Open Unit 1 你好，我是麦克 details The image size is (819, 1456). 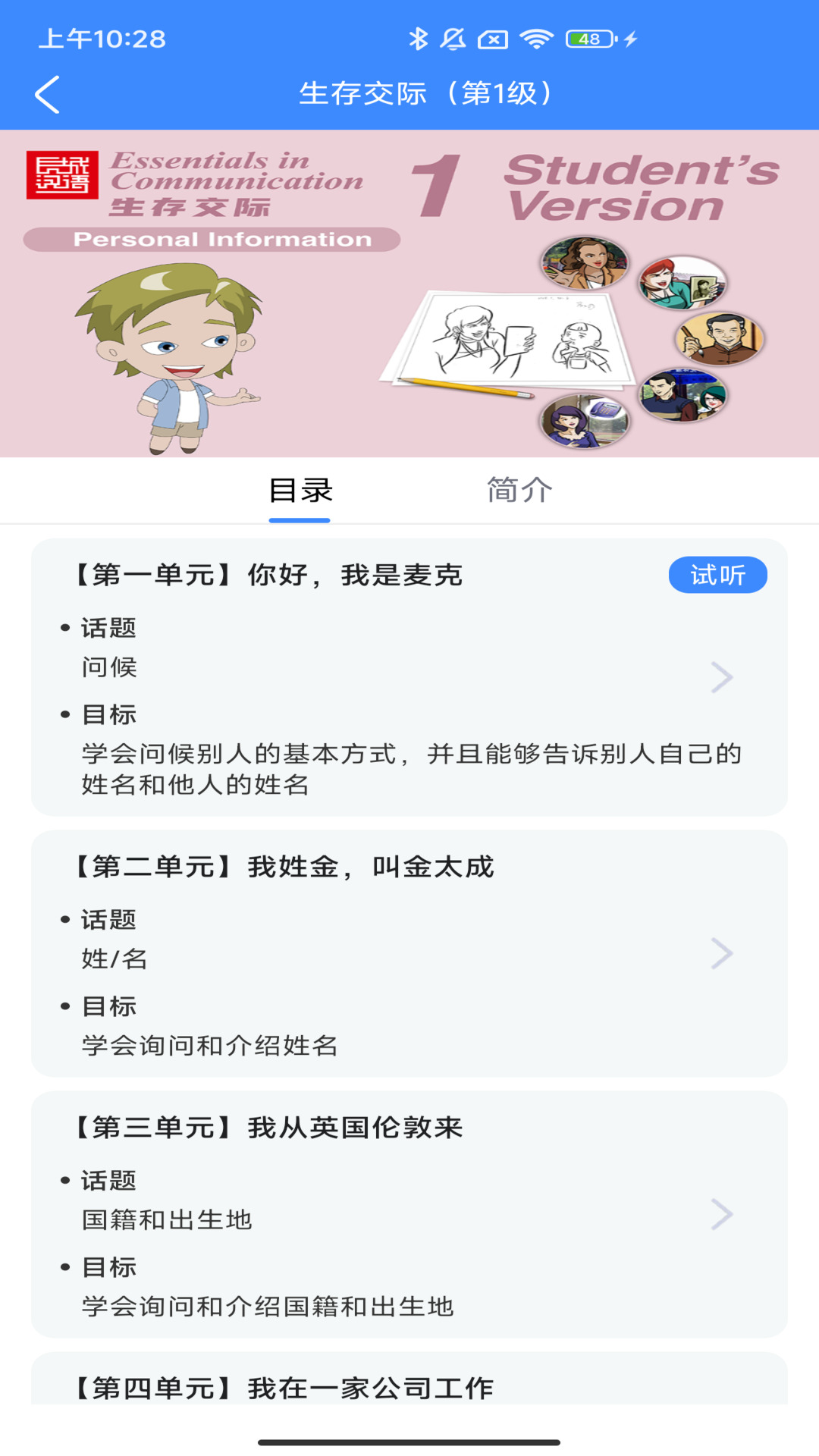(722, 676)
